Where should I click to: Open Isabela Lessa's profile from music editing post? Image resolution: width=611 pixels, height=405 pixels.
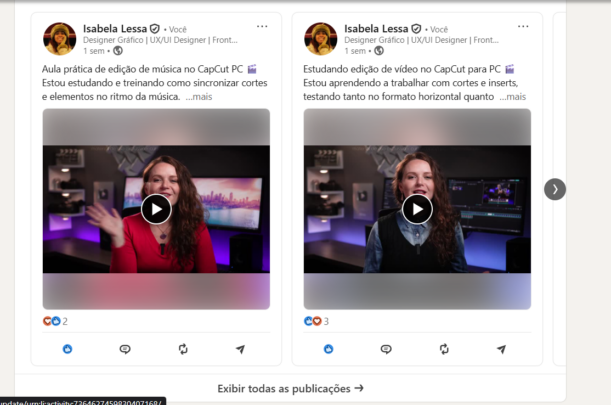point(114,29)
